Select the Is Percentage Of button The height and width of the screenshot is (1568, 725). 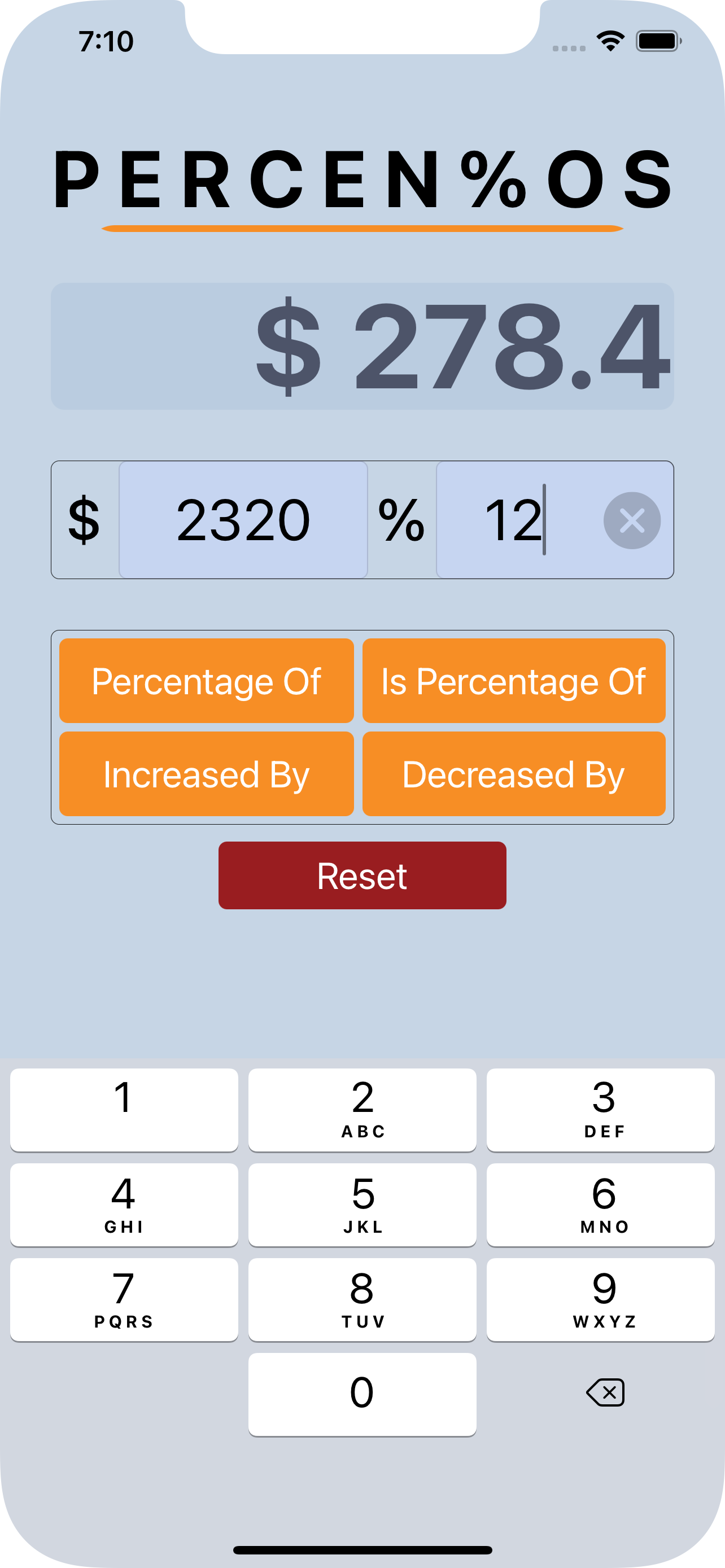point(514,681)
